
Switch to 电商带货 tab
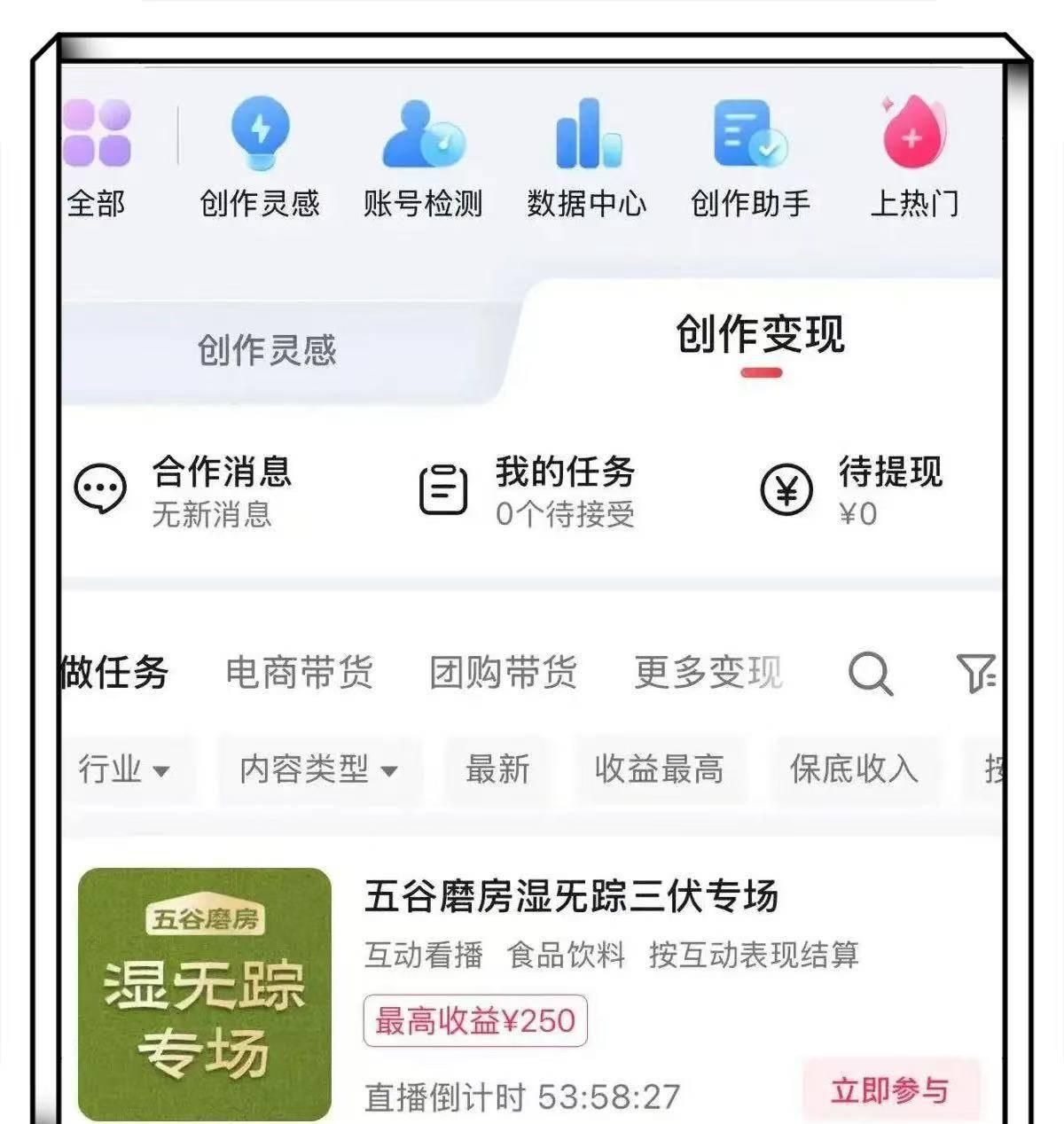pyautogui.click(x=299, y=673)
